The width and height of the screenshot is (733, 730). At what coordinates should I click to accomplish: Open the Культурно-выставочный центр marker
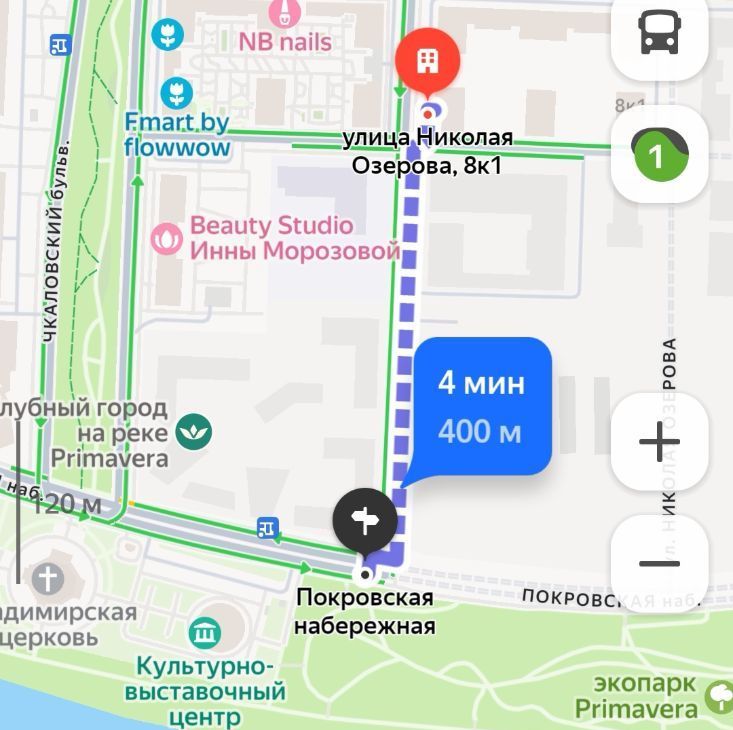(206, 633)
